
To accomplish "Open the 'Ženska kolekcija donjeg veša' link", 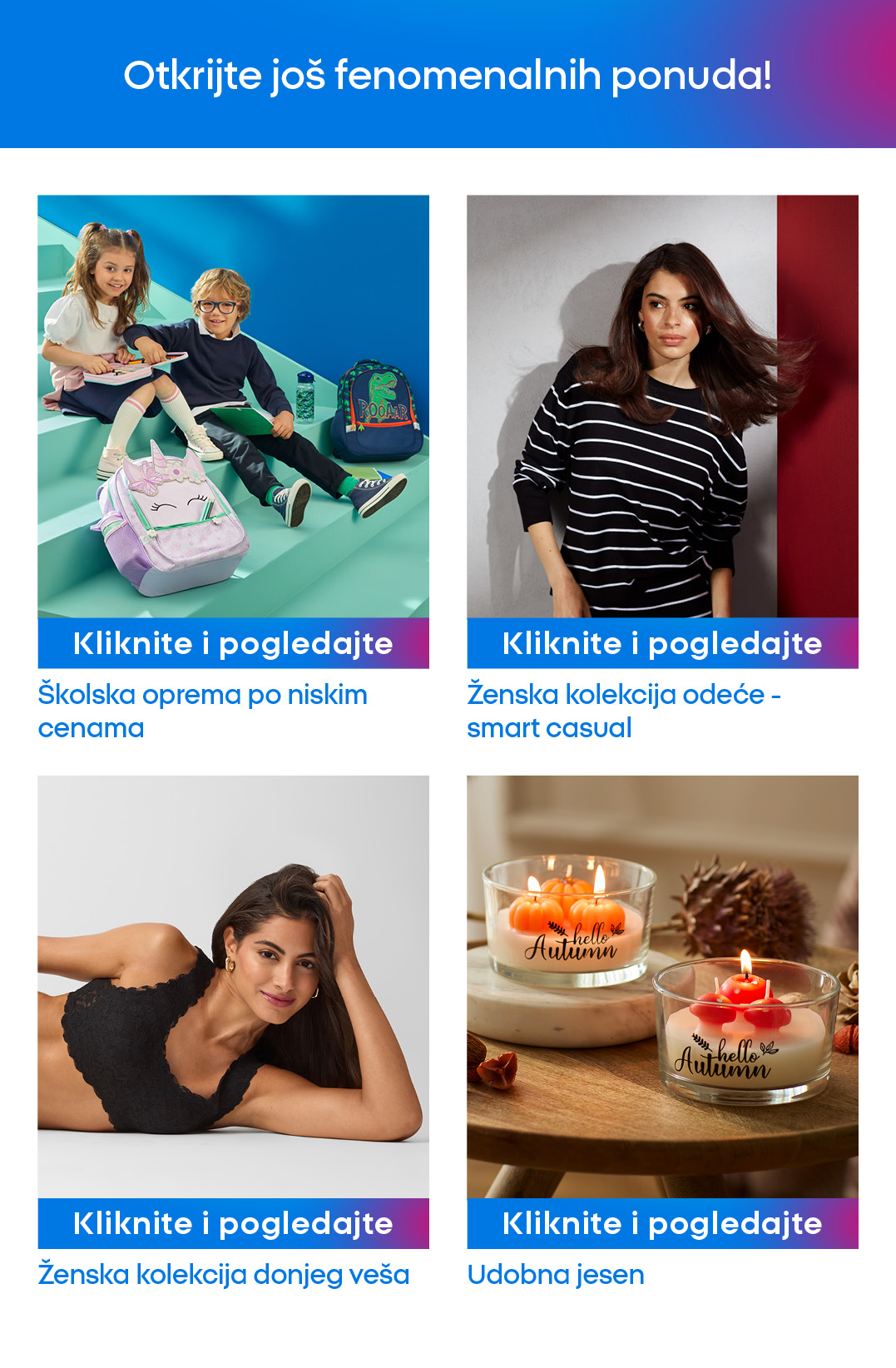I will point(224,1274).
